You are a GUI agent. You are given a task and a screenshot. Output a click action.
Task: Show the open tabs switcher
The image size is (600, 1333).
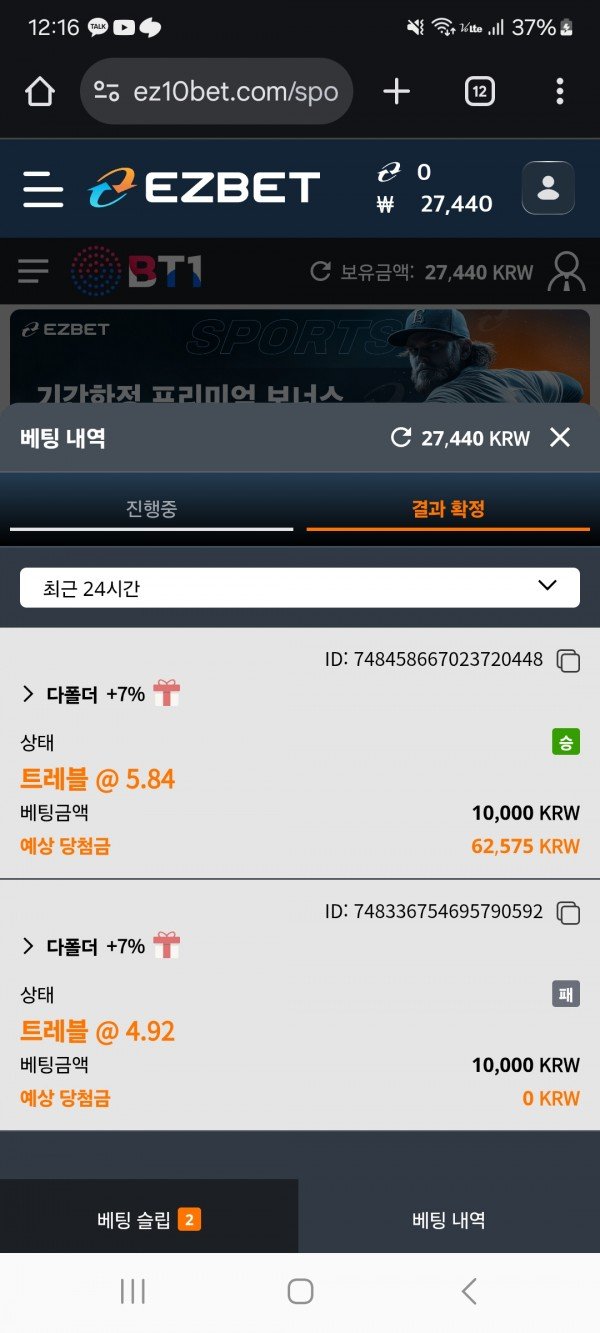point(479,92)
